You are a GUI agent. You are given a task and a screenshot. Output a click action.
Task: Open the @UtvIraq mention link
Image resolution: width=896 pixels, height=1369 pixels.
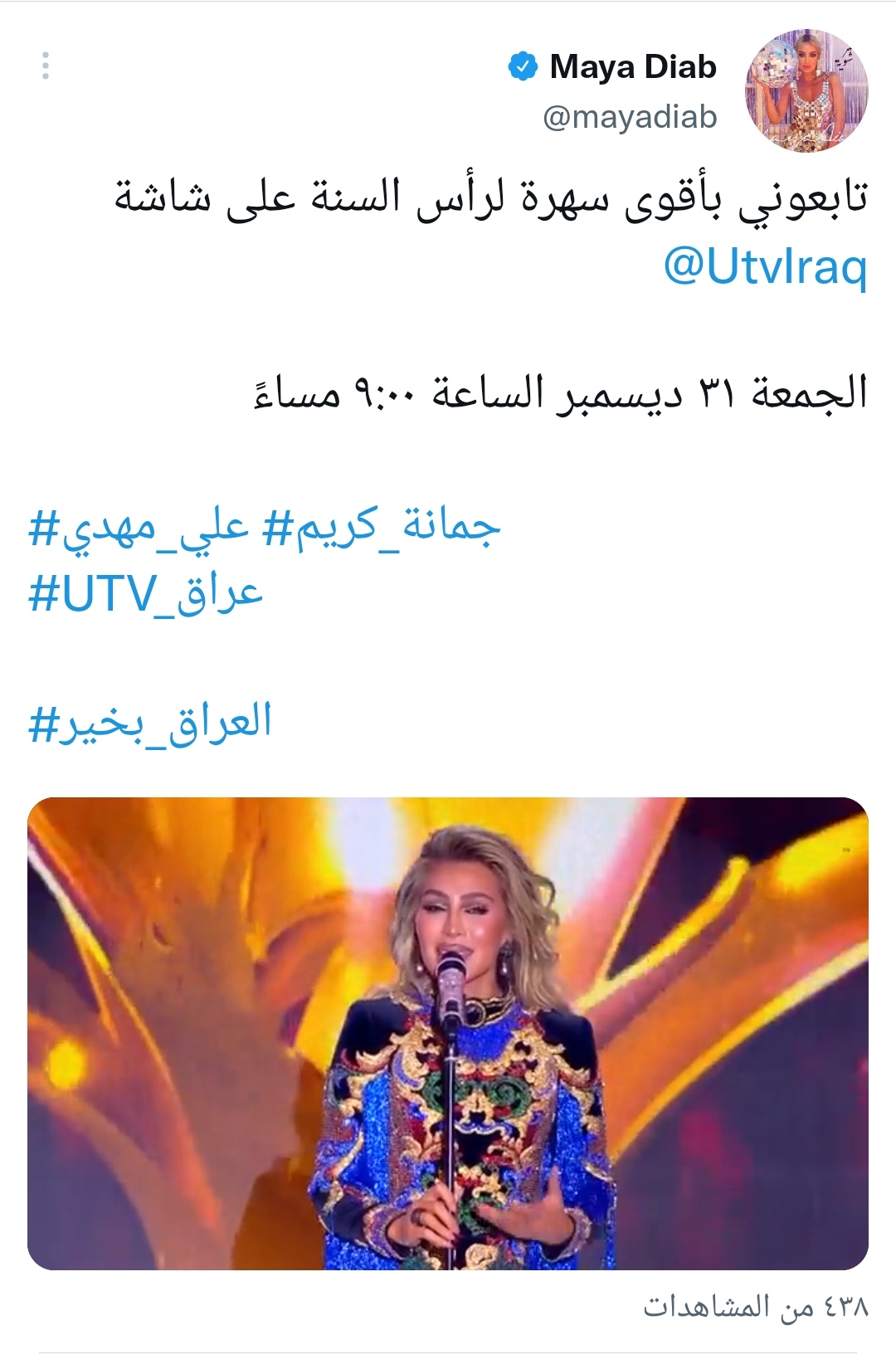coord(765,267)
